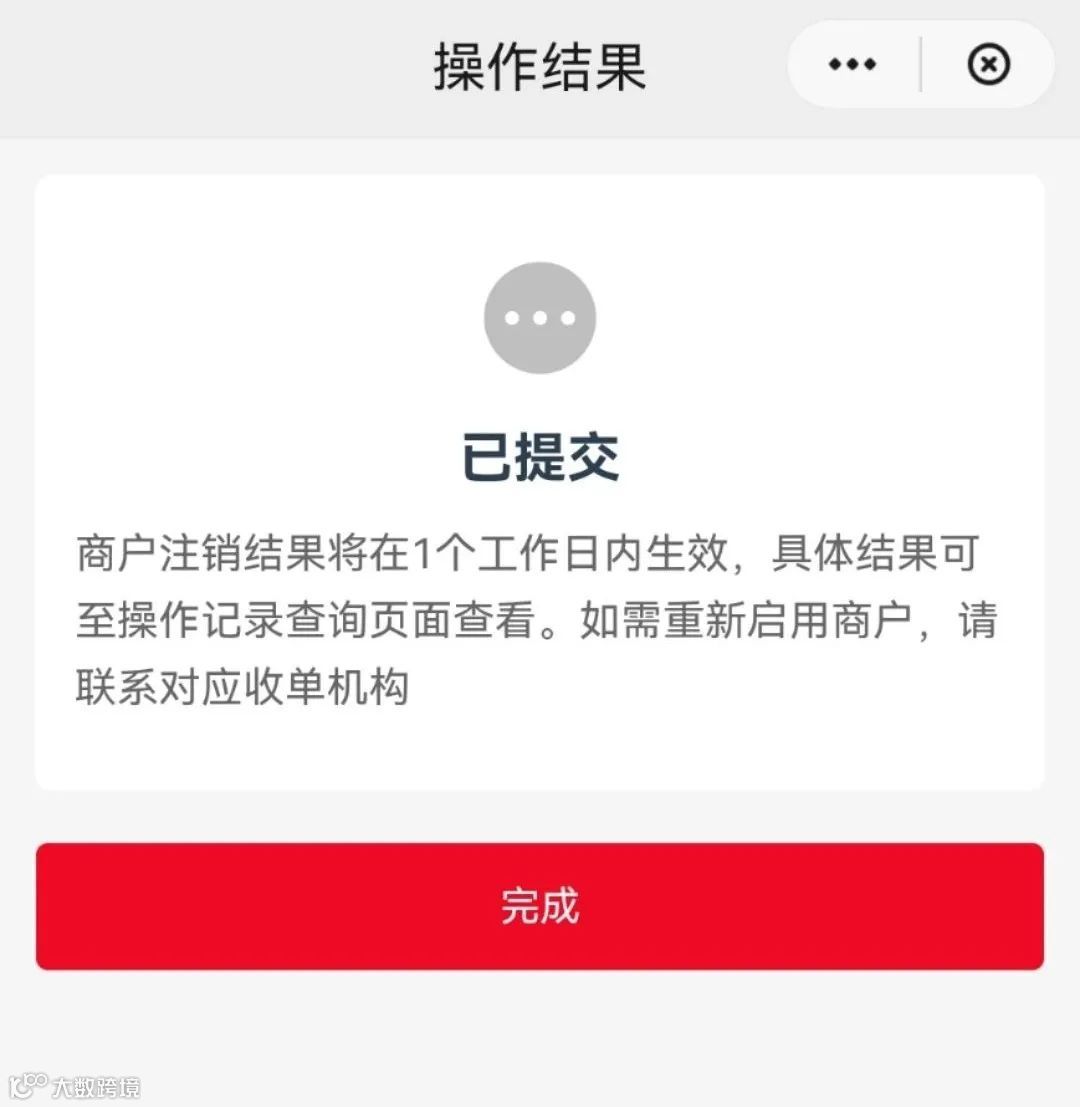Screen dimensions: 1080x1107
Task: Tap 完成 to finish the submission
Action: tap(539, 906)
